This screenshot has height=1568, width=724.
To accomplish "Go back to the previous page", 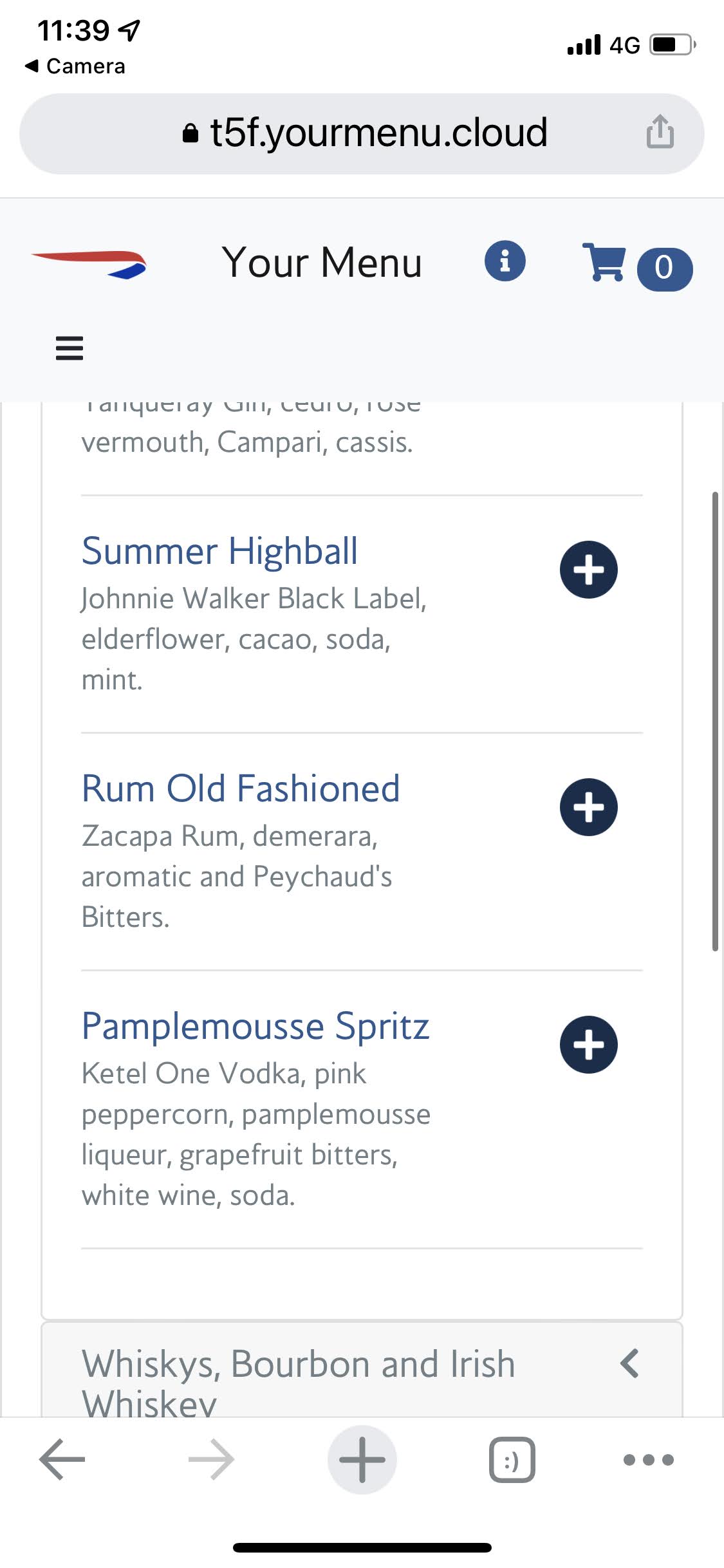I will point(62,1459).
